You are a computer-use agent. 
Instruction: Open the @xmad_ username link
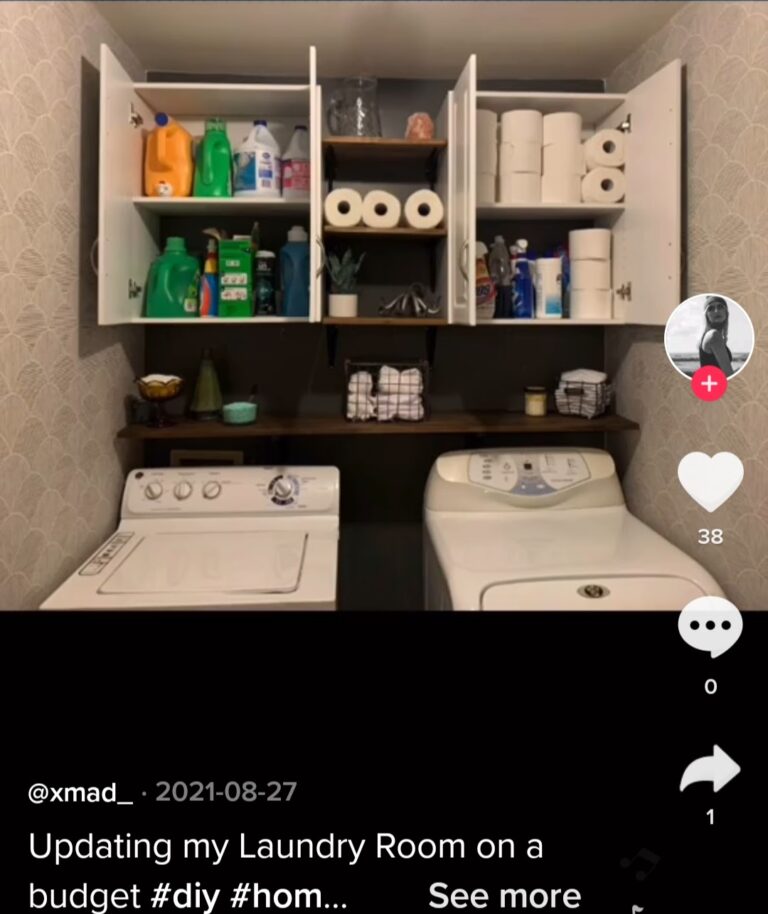tap(80, 793)
